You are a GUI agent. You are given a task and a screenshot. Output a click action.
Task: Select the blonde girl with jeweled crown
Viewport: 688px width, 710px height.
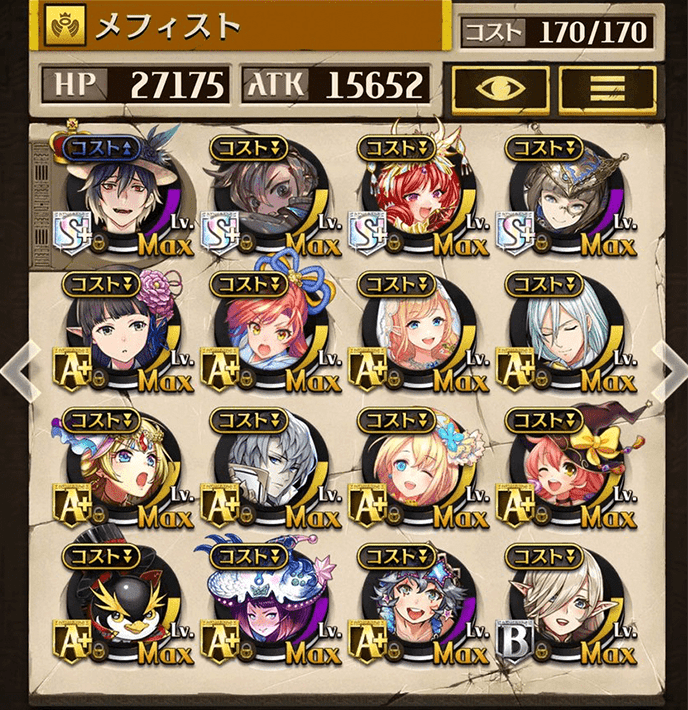115,470
